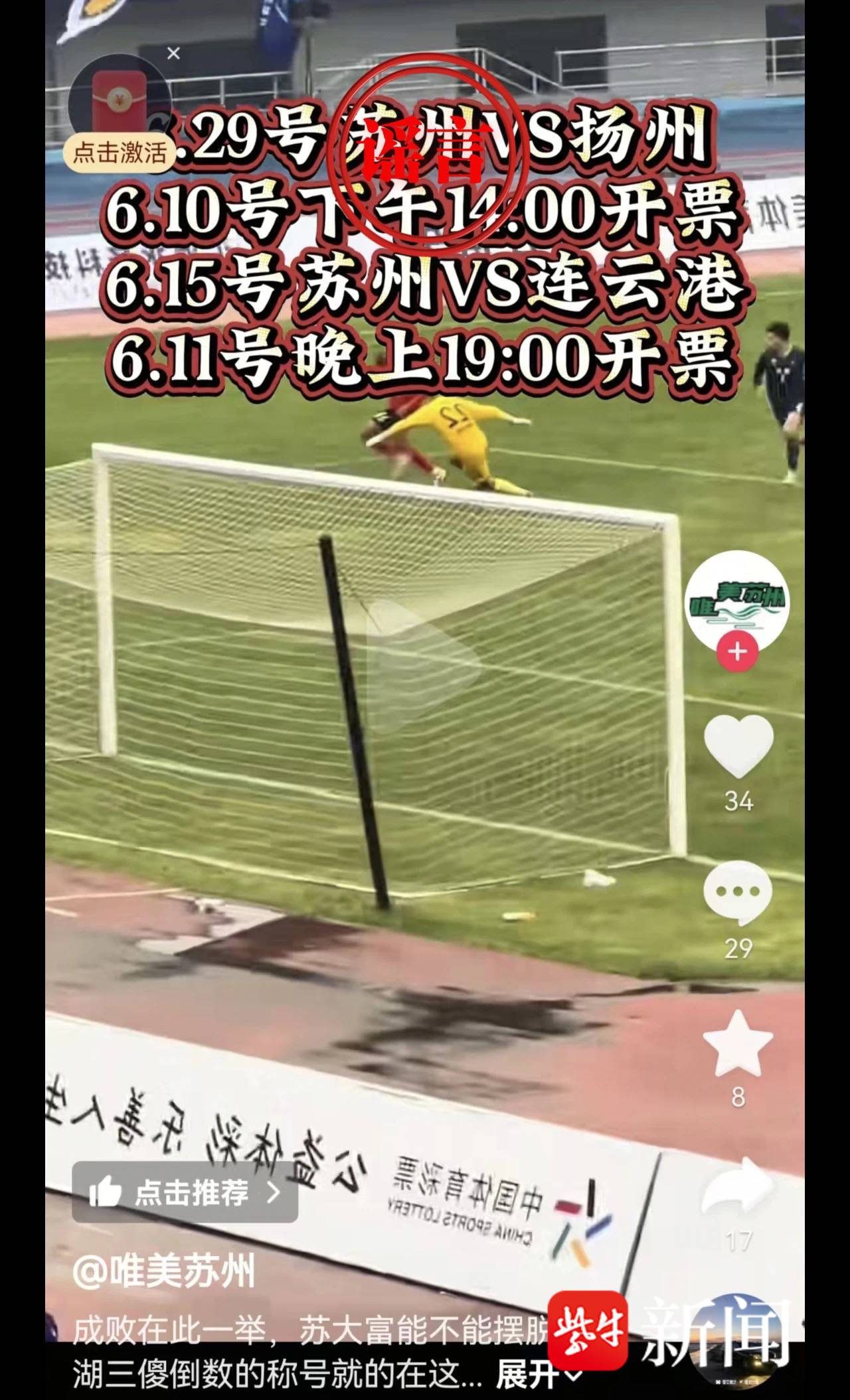Tap 点击激活 on the red packet
The height and width of the screenshot is (1400, 850).
pyautogui.click(x=120, y=153)
